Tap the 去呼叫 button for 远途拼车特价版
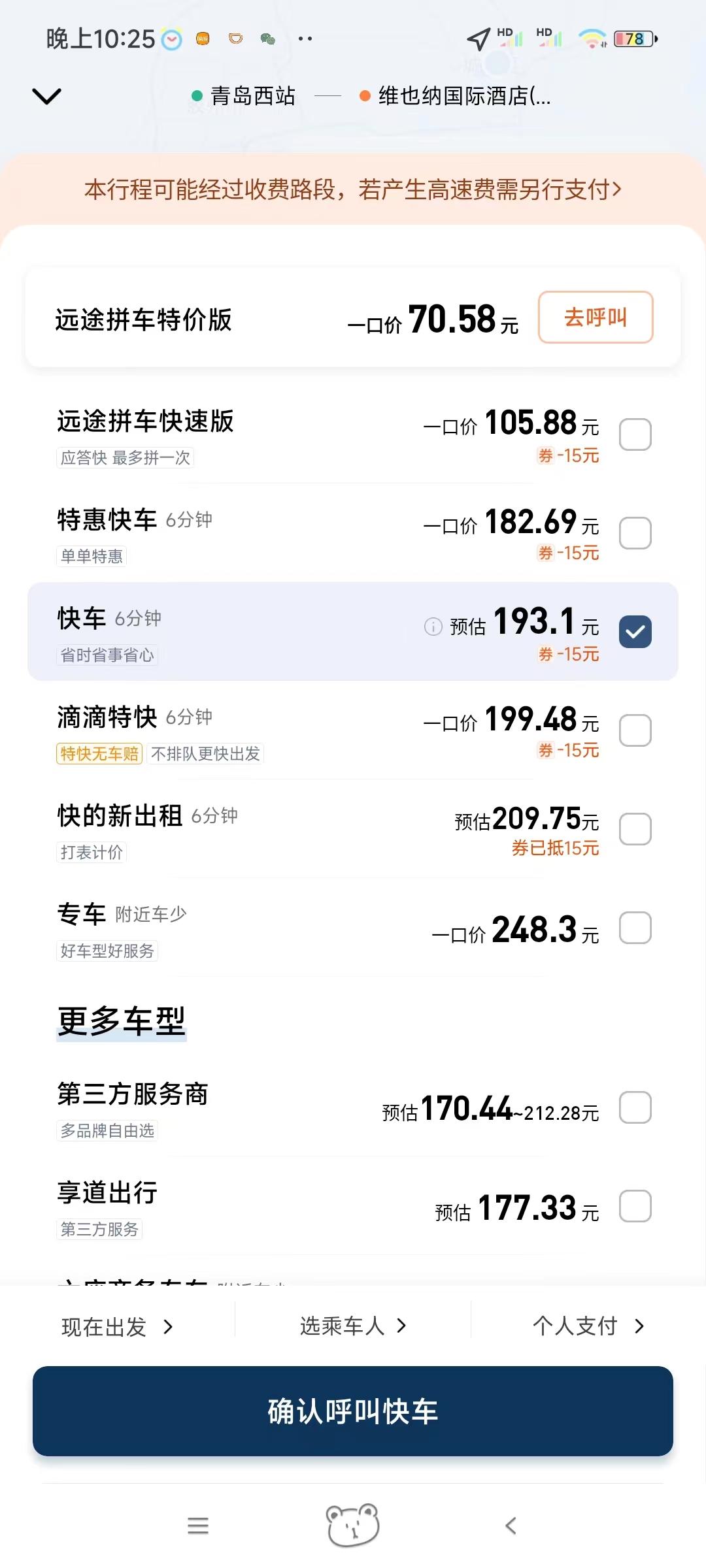 tap(594, 318)
